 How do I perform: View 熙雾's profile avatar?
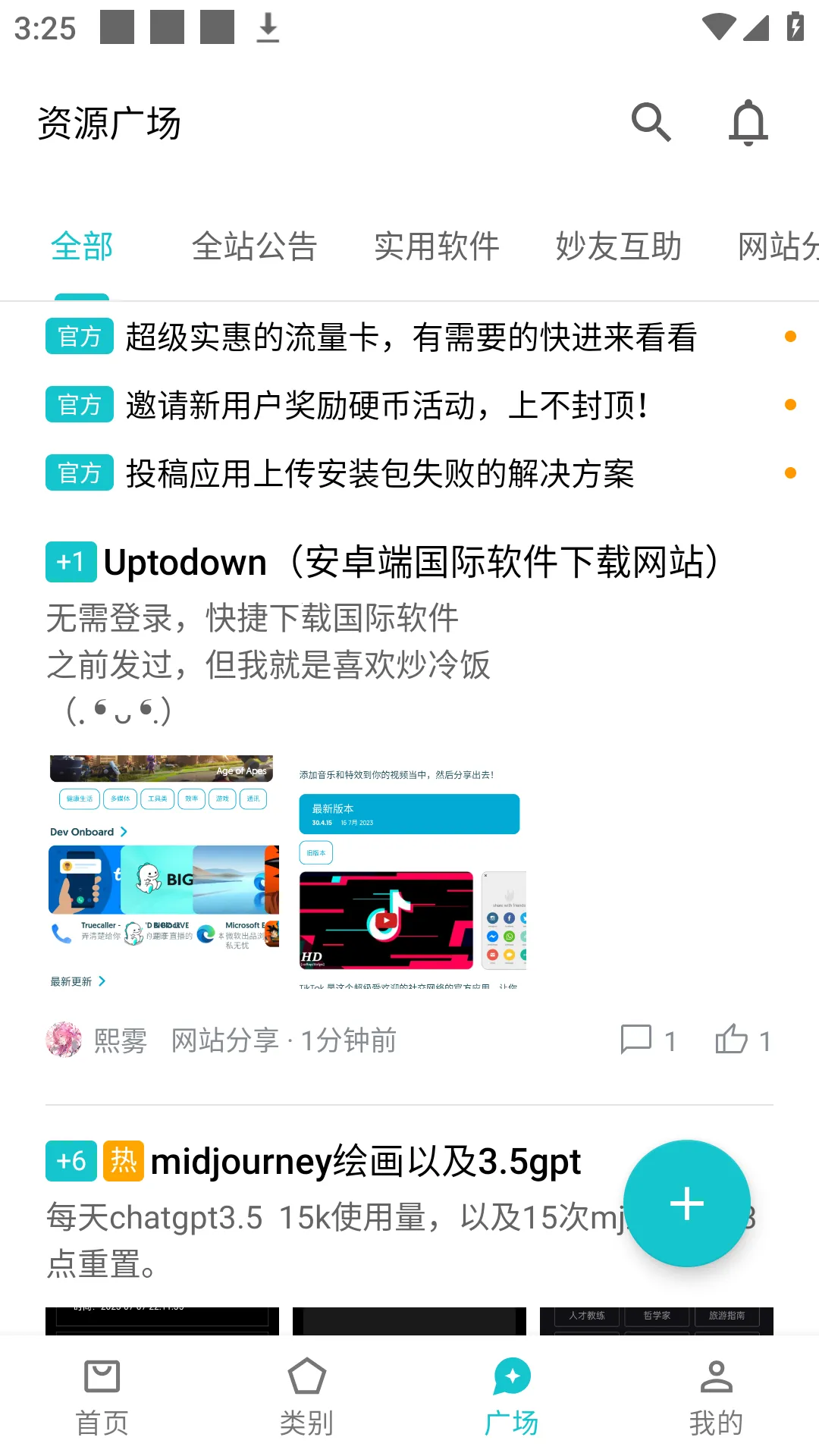pos(64,1040)
